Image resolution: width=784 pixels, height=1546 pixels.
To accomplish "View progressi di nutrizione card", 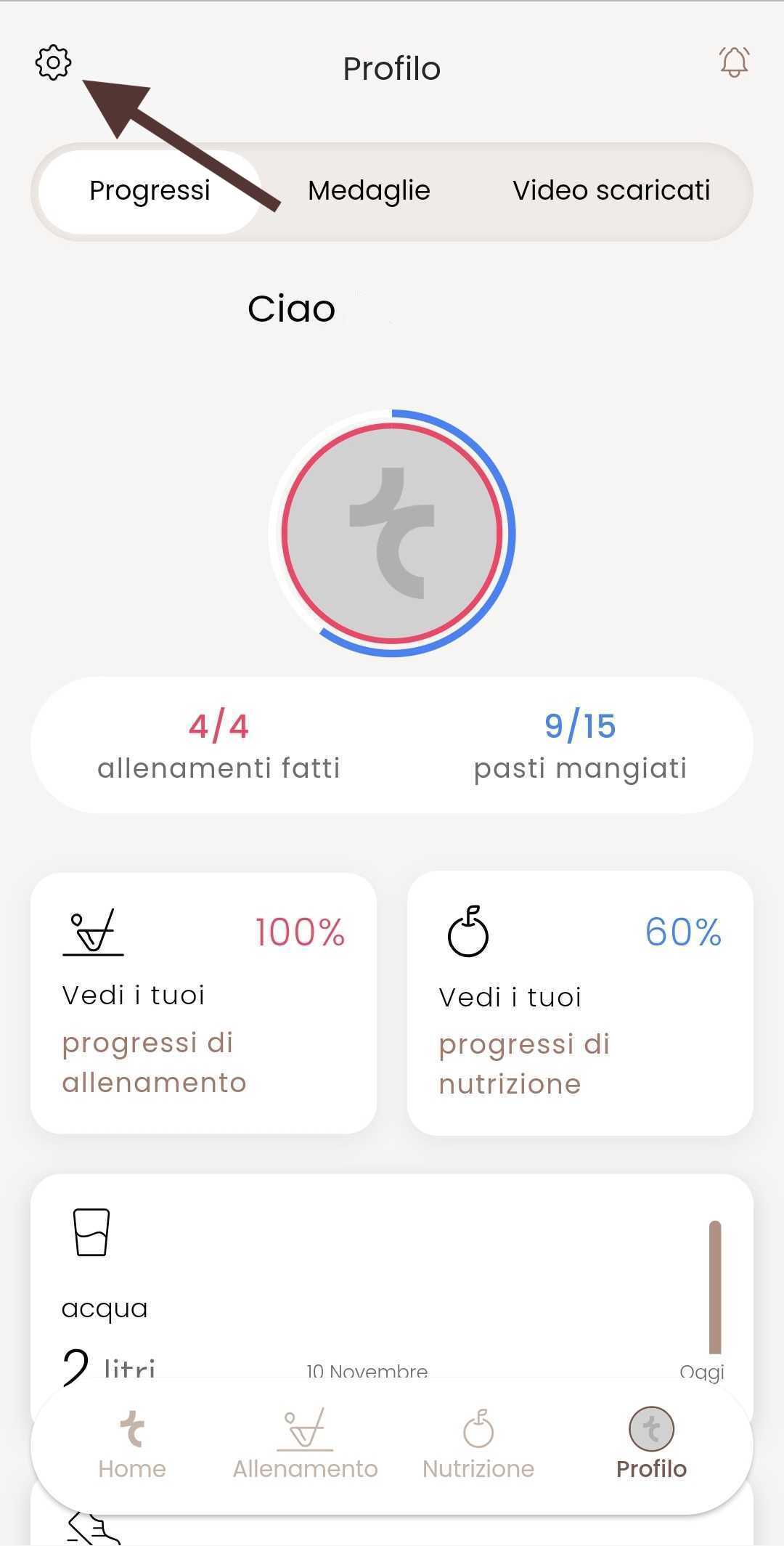I will click(580, 1003).
